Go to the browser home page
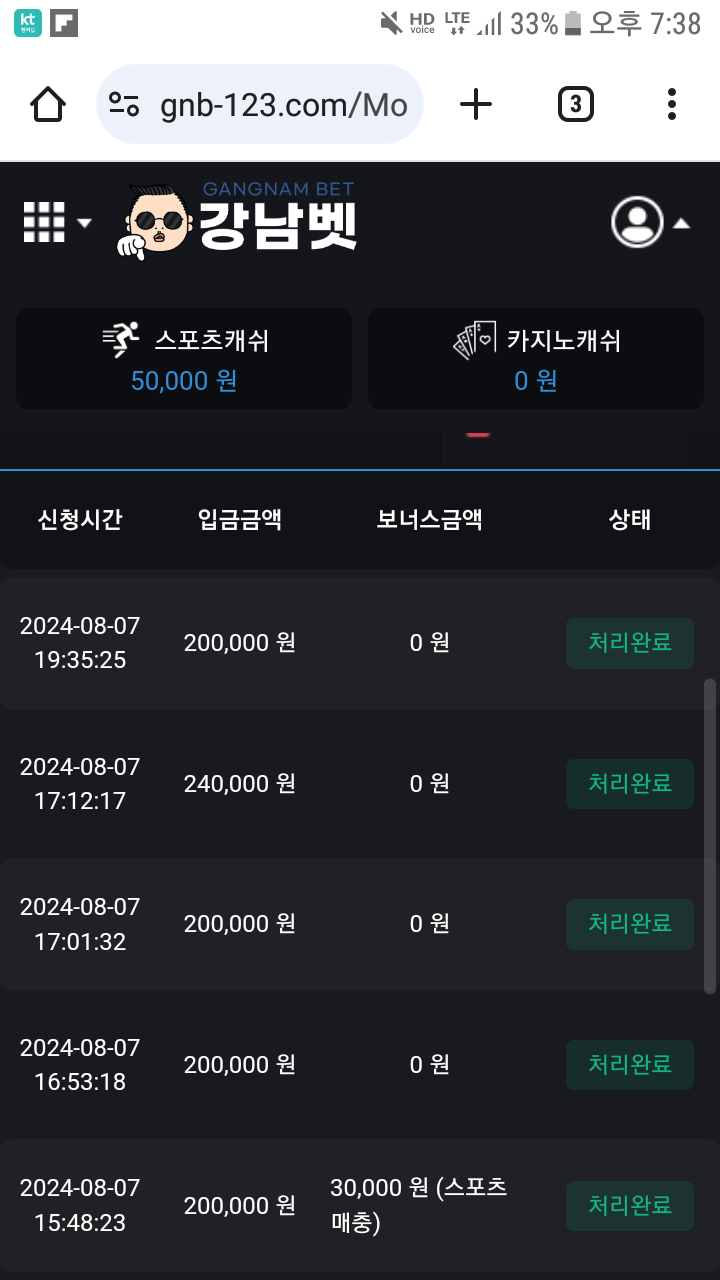Screen dimensions: 720x1280 48,104
